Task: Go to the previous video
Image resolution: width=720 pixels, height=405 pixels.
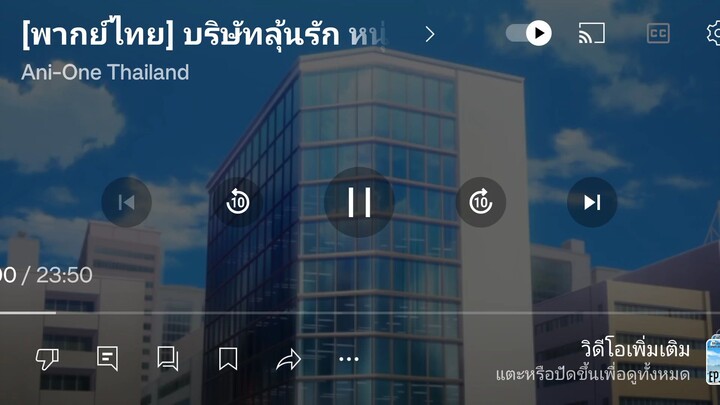Action: [127, 202]
